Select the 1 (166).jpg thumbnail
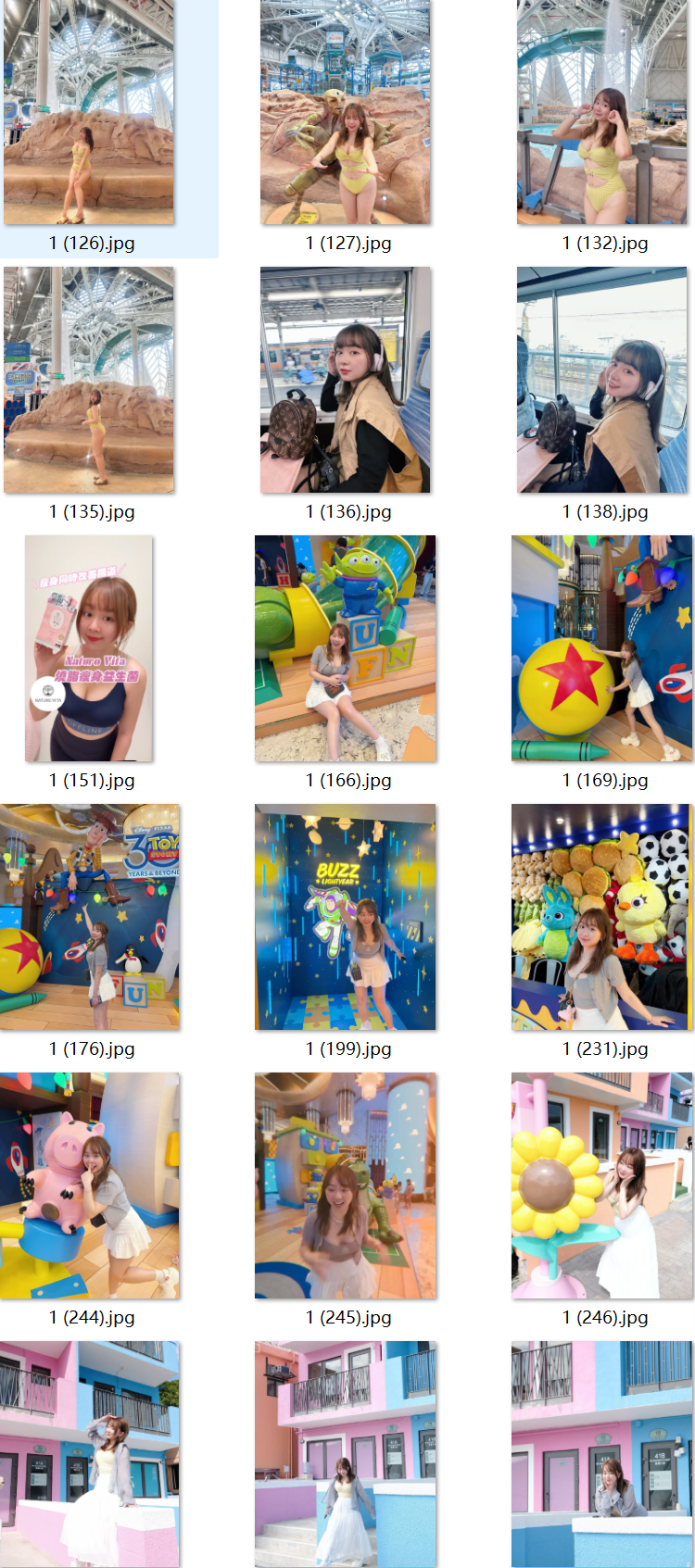The height and width of the screenshot is (1568, 695). coord(346,648)
